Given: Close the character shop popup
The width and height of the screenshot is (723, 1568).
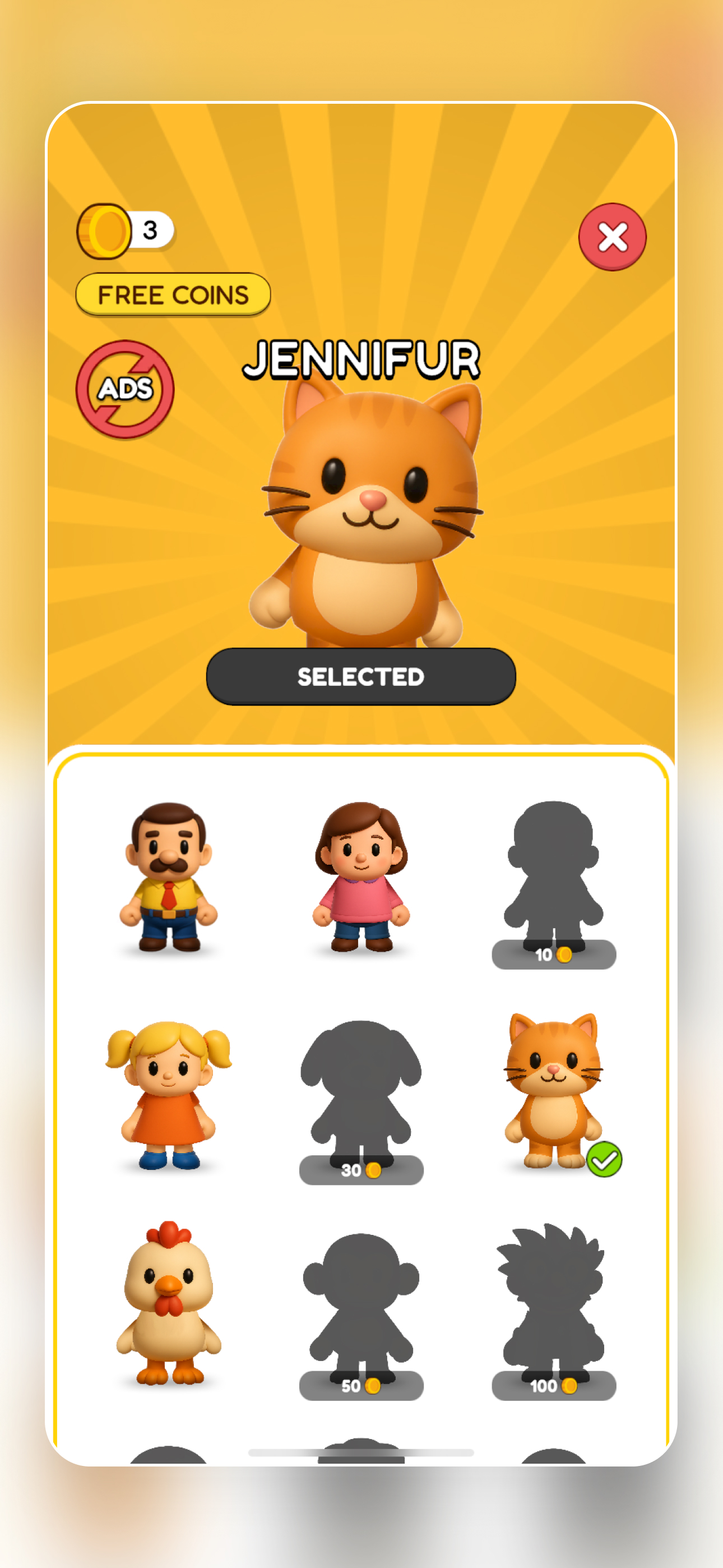Looking at the screenshot, I should click(x=613, y=237).
